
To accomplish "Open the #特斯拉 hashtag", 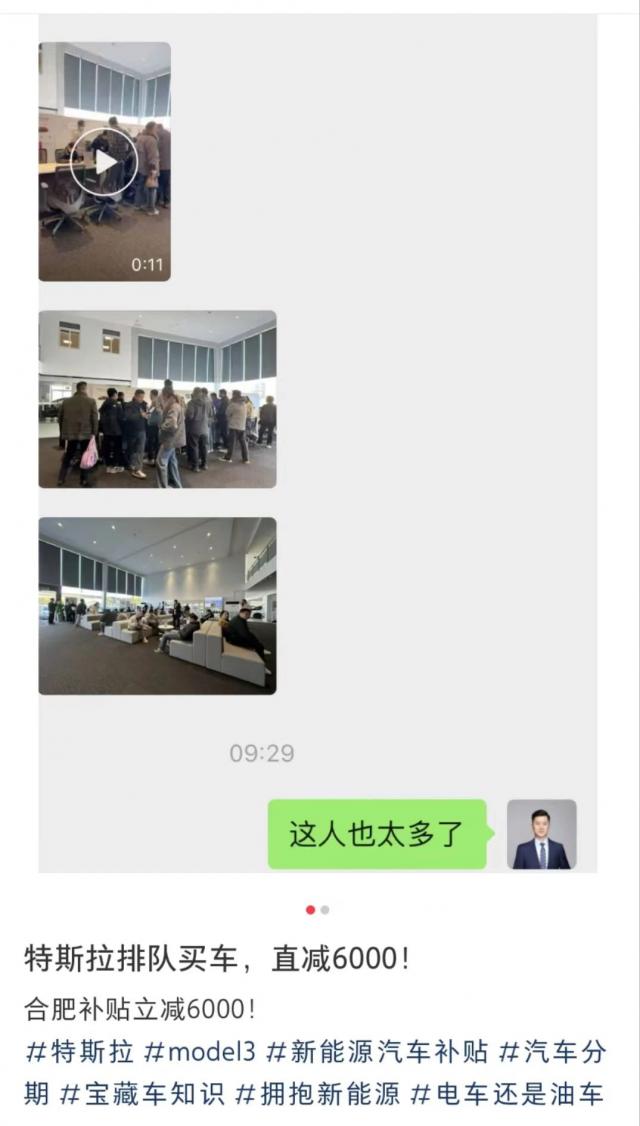I will (80, 1052).
